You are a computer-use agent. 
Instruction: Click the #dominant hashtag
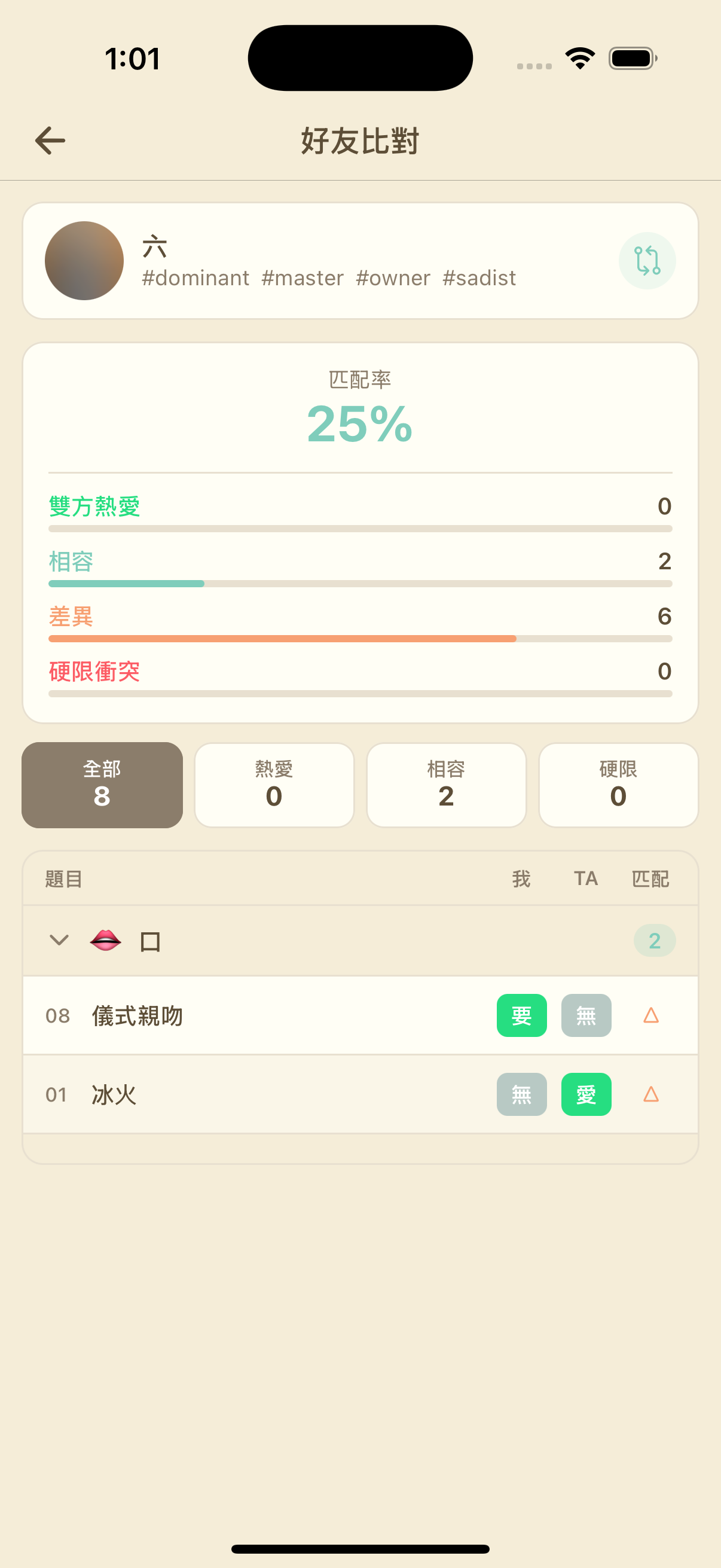[195, 277]
